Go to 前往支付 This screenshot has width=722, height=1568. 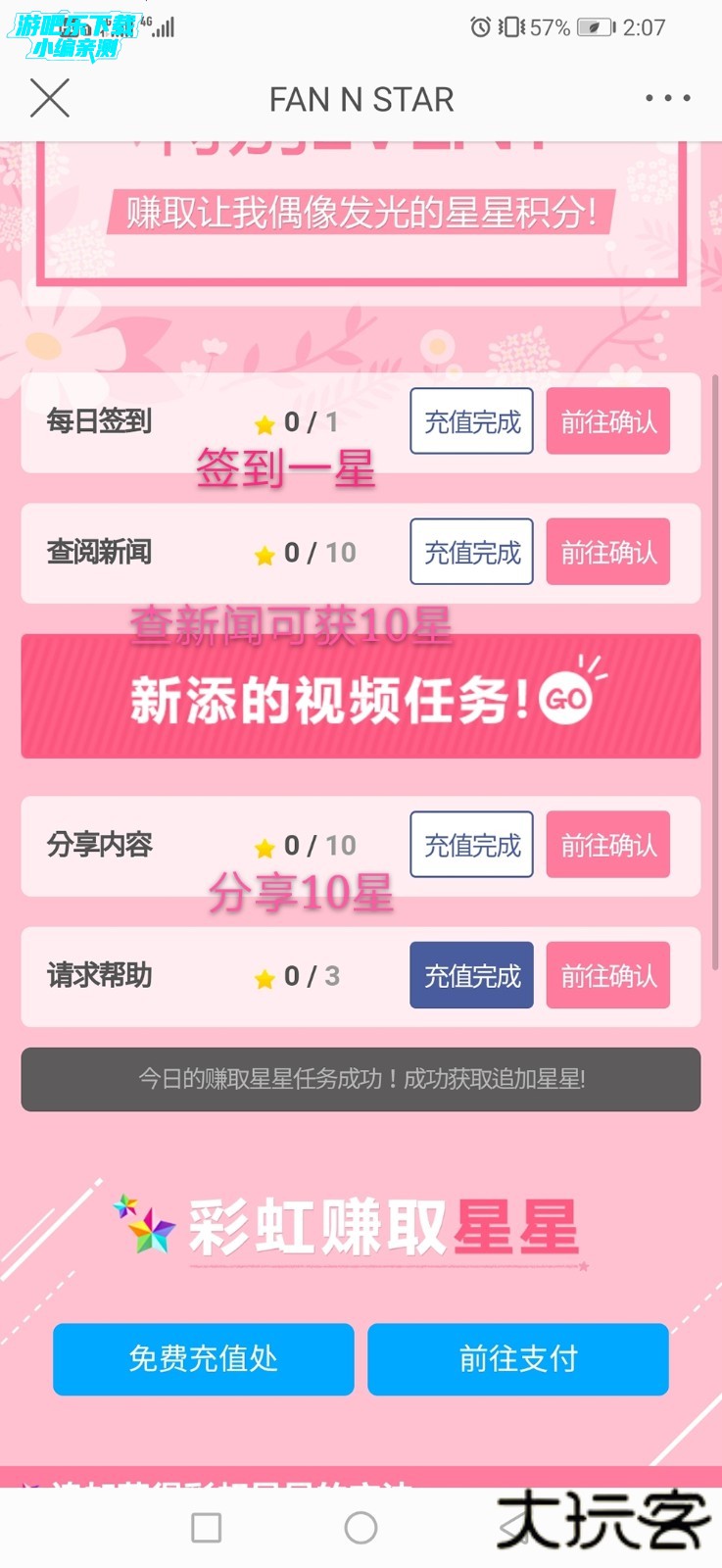click(518, 1359)
